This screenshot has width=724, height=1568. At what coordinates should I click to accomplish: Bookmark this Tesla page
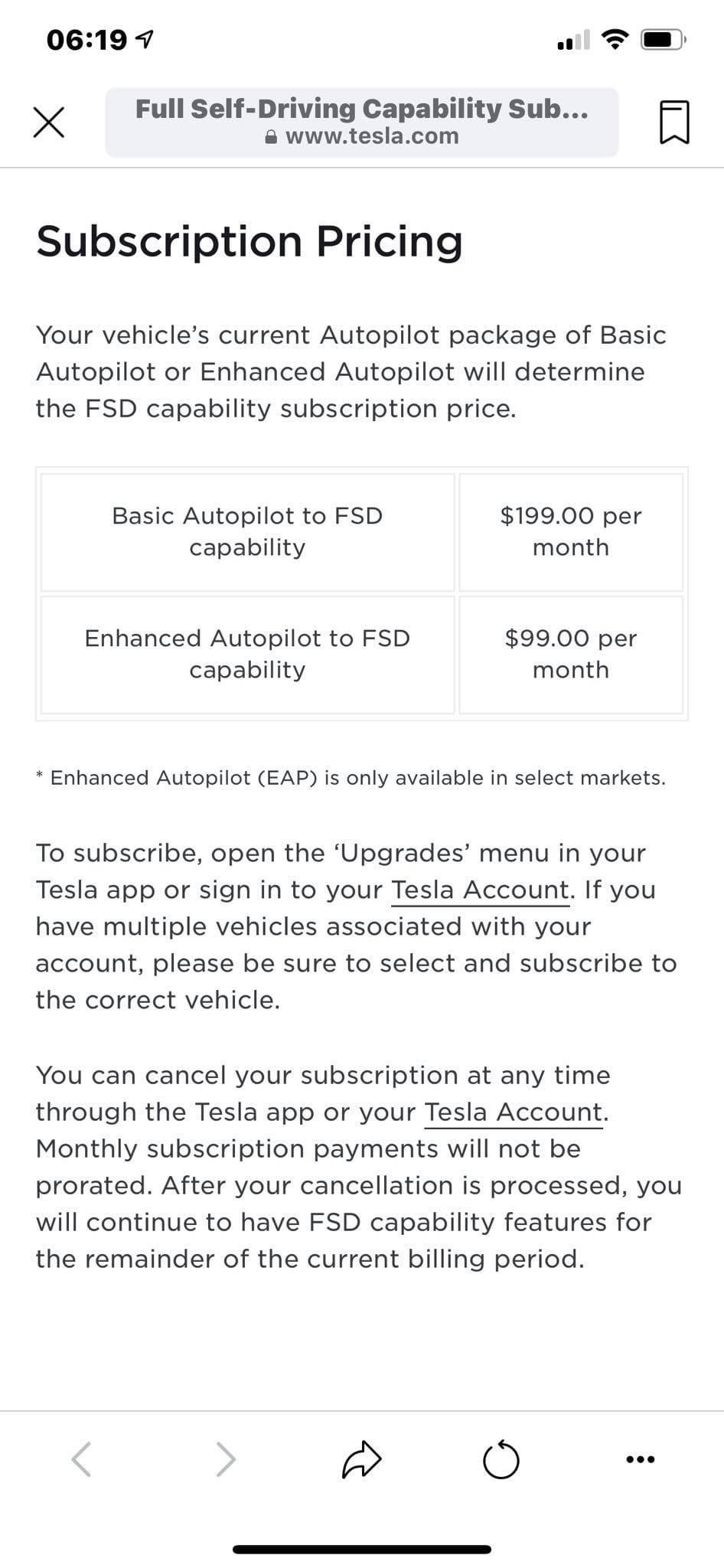673,122
